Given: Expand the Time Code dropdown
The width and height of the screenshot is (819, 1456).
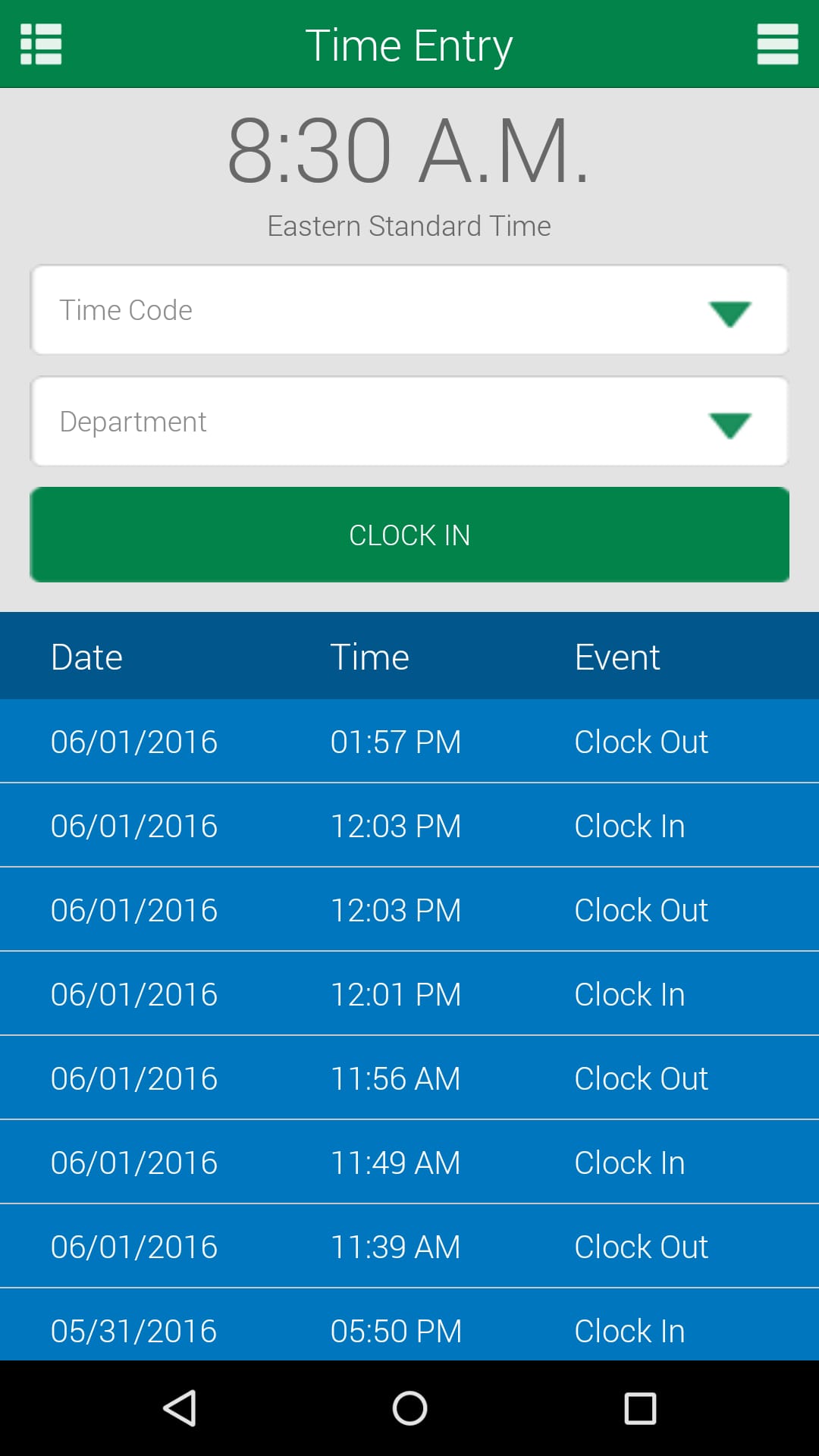Looking at the screenshot, I should tap(409, 310).
